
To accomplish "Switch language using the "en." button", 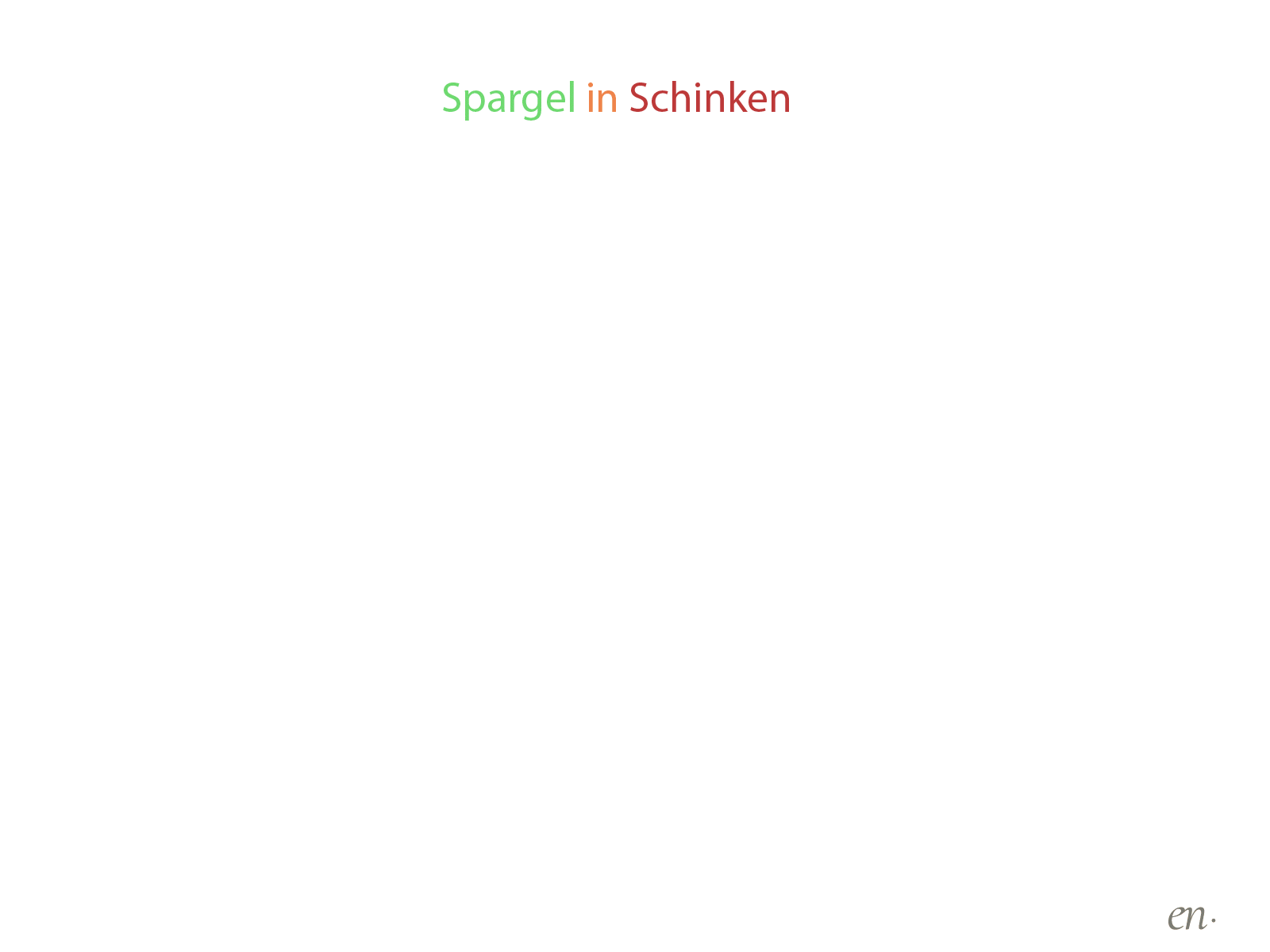I will click(x=1191, y=917).
